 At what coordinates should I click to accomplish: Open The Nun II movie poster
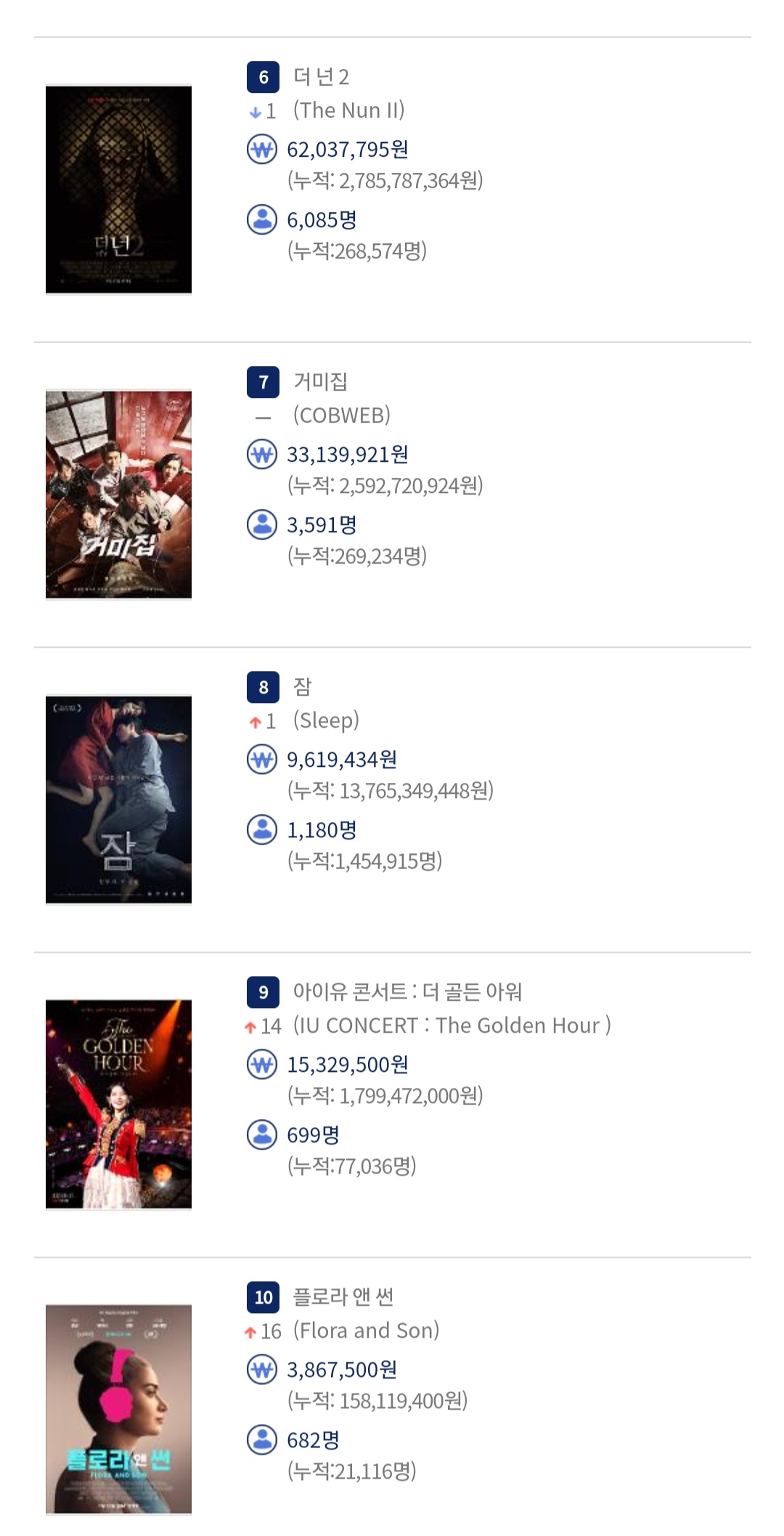(x=118, y=190)
